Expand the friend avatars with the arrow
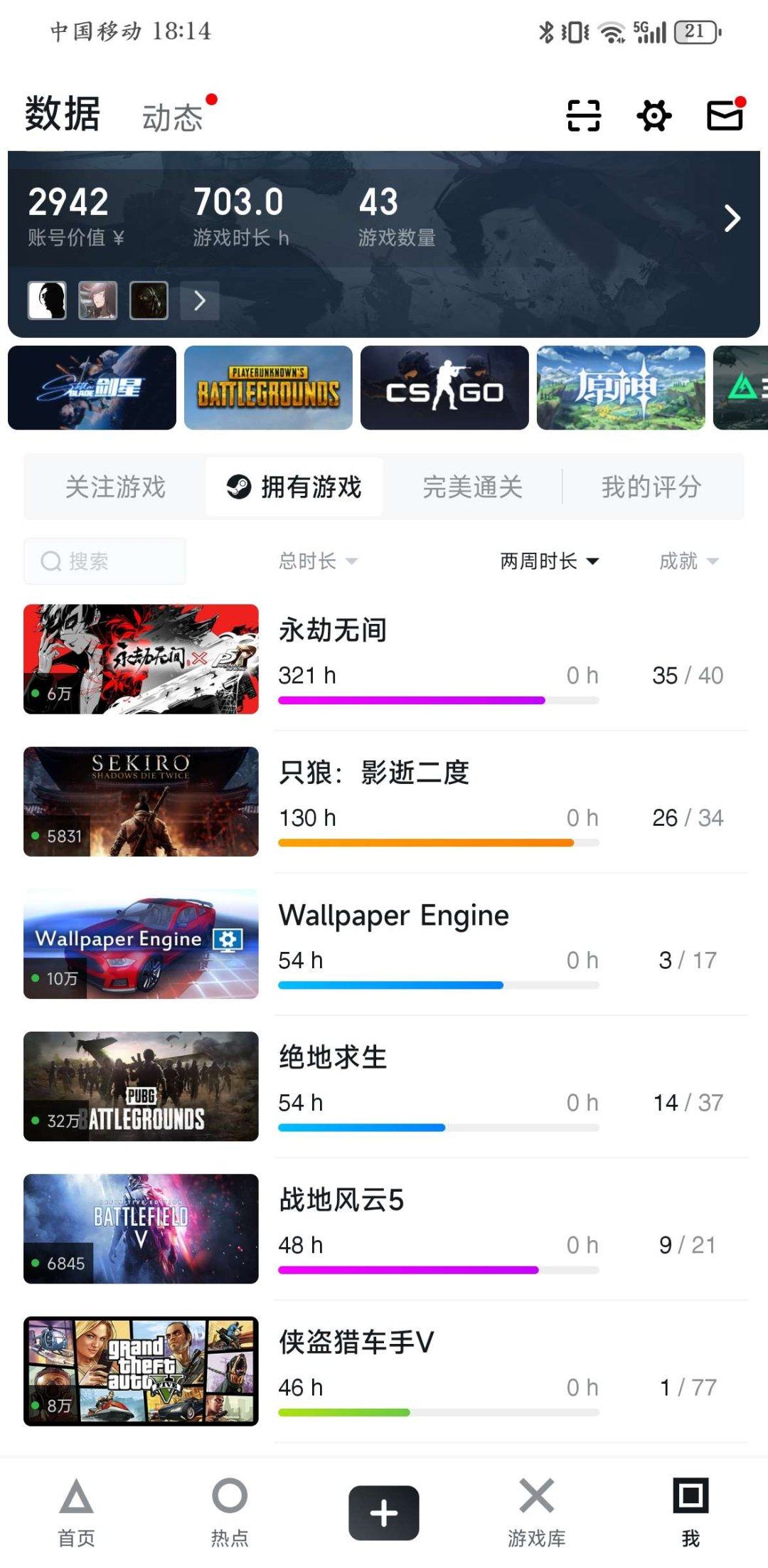Screen dimensions: 768x1568 (199, 300)
